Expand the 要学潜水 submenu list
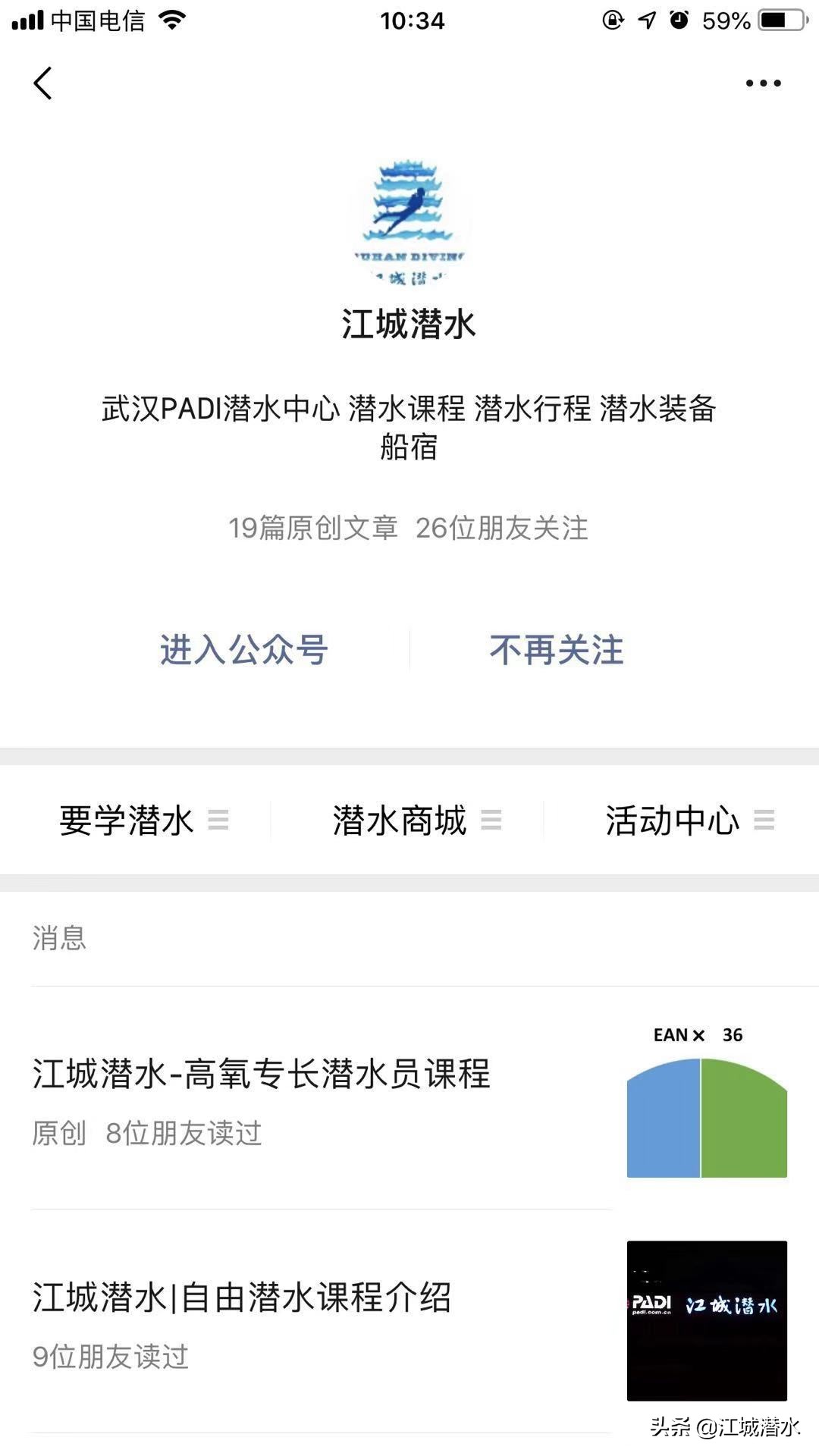The width and height of the screenshot is (819, 1456). pyautogui.click(x=221, y=821)
